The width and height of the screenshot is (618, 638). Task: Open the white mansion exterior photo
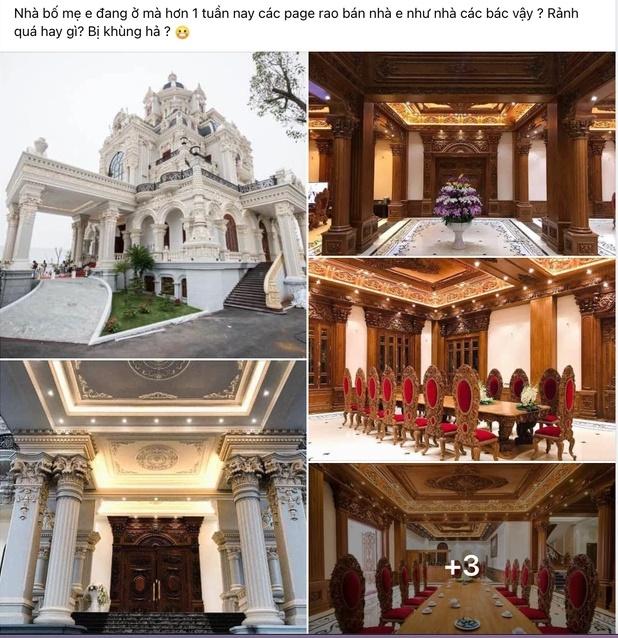coord(153,204)
